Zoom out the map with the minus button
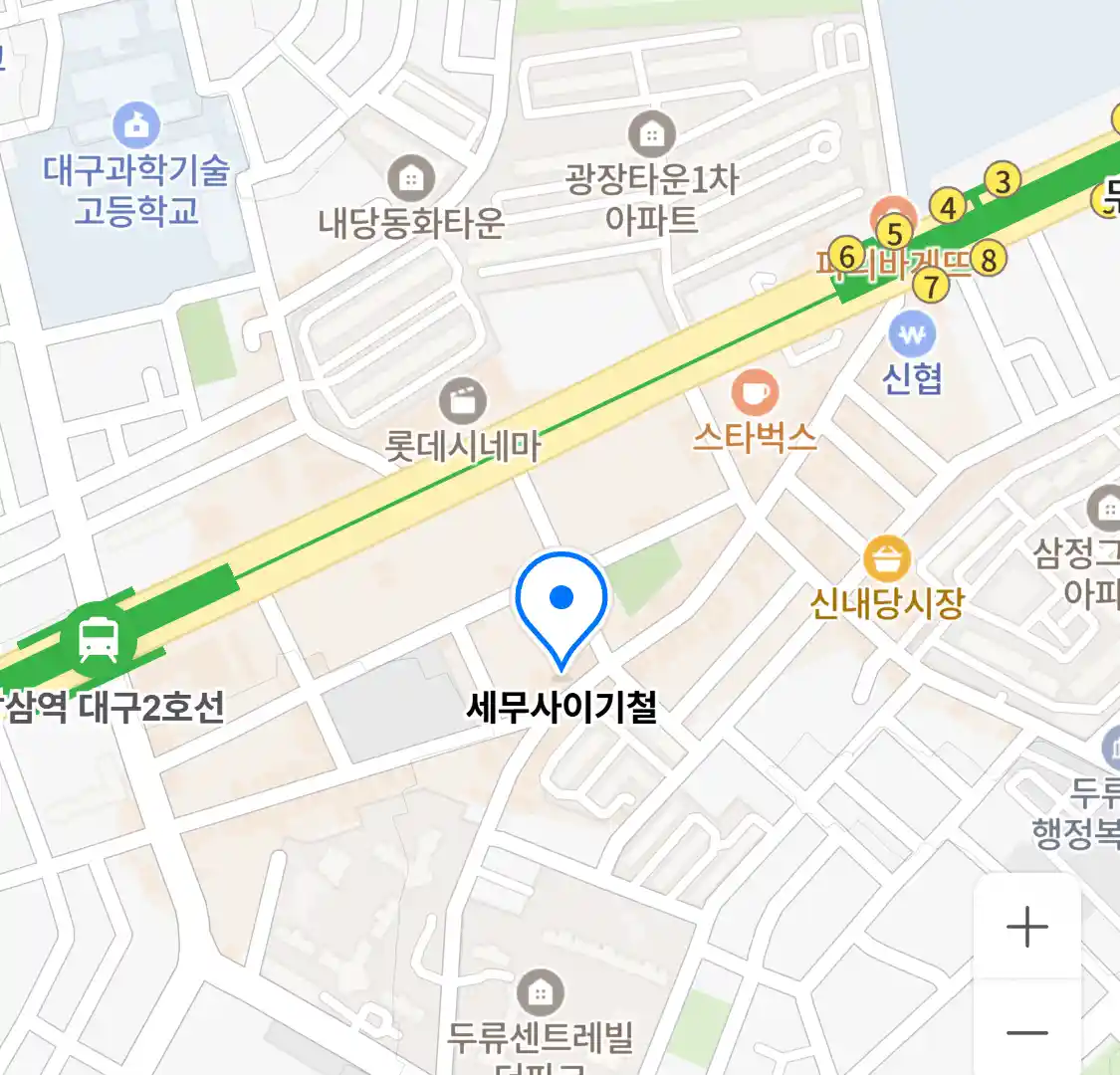 1026,1032
